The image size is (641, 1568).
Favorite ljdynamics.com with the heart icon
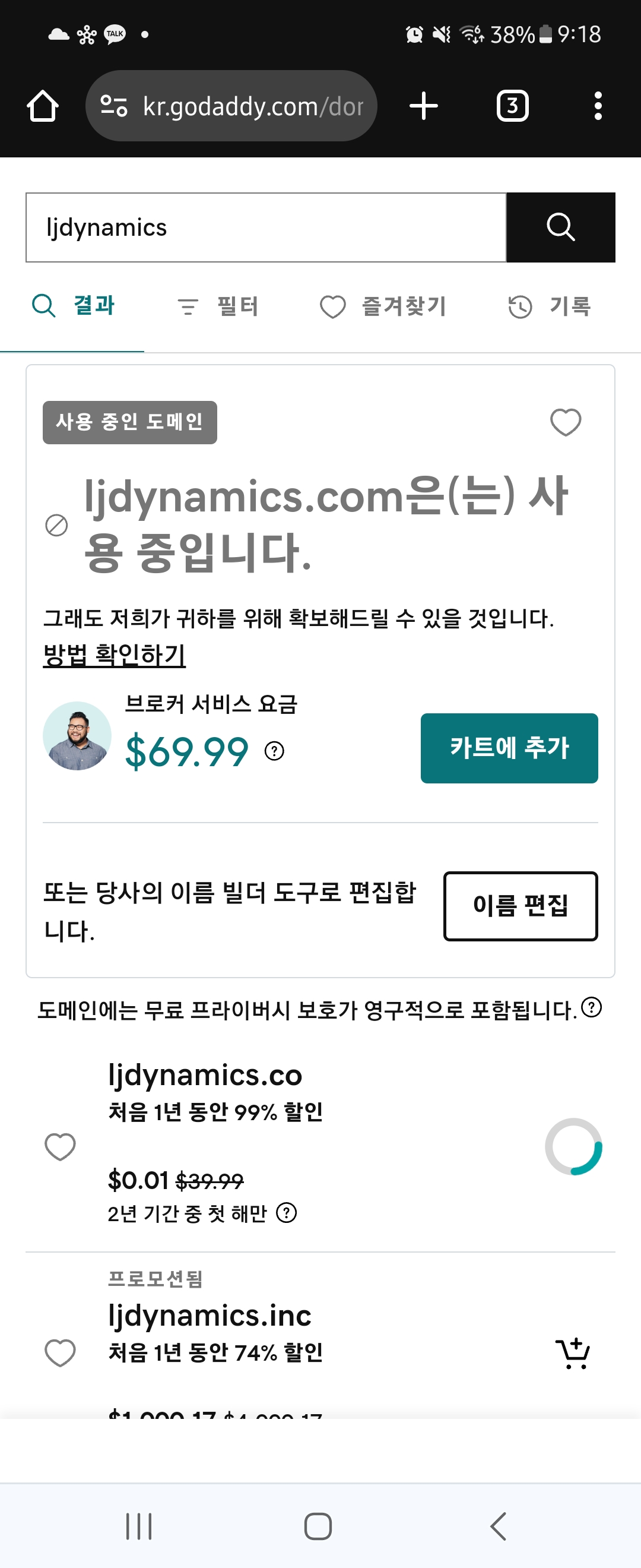tap(565, 422)
